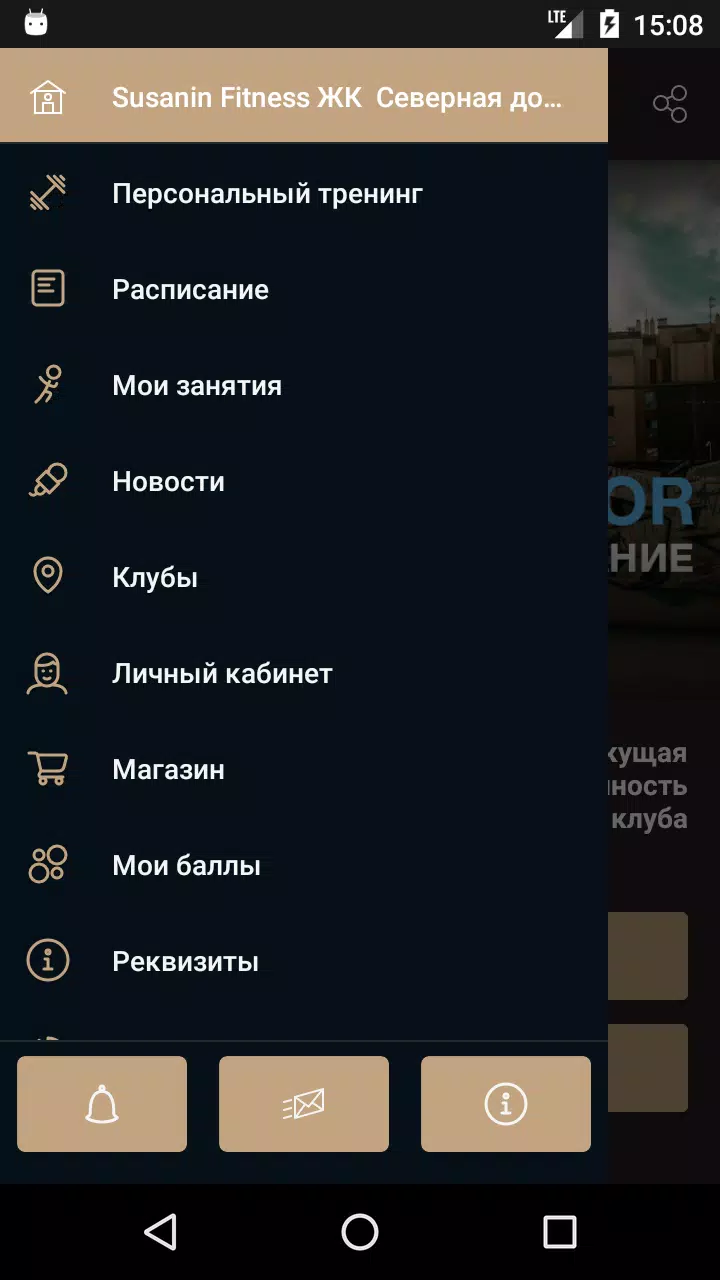
Task: Open the Клубы list
Action: coord(155,578)
